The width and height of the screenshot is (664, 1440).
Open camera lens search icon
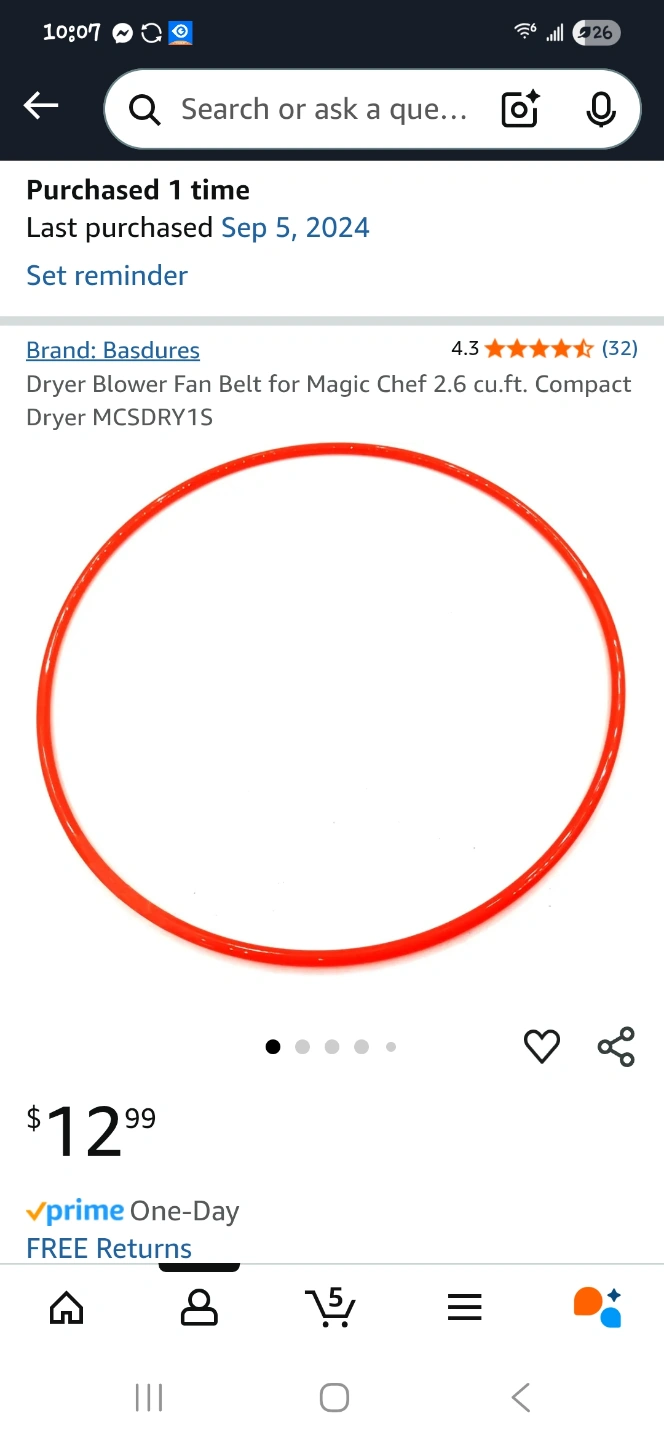pos(520,109)
